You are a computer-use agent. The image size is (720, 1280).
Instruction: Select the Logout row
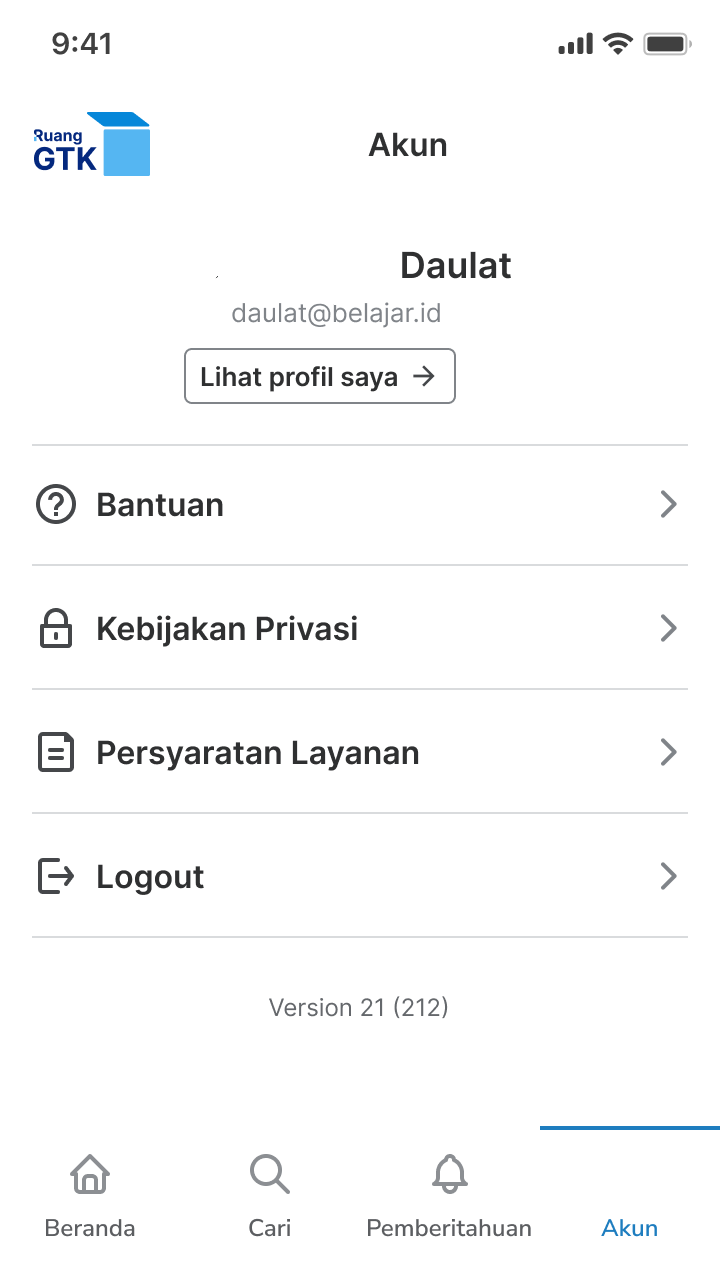[359, 877]
